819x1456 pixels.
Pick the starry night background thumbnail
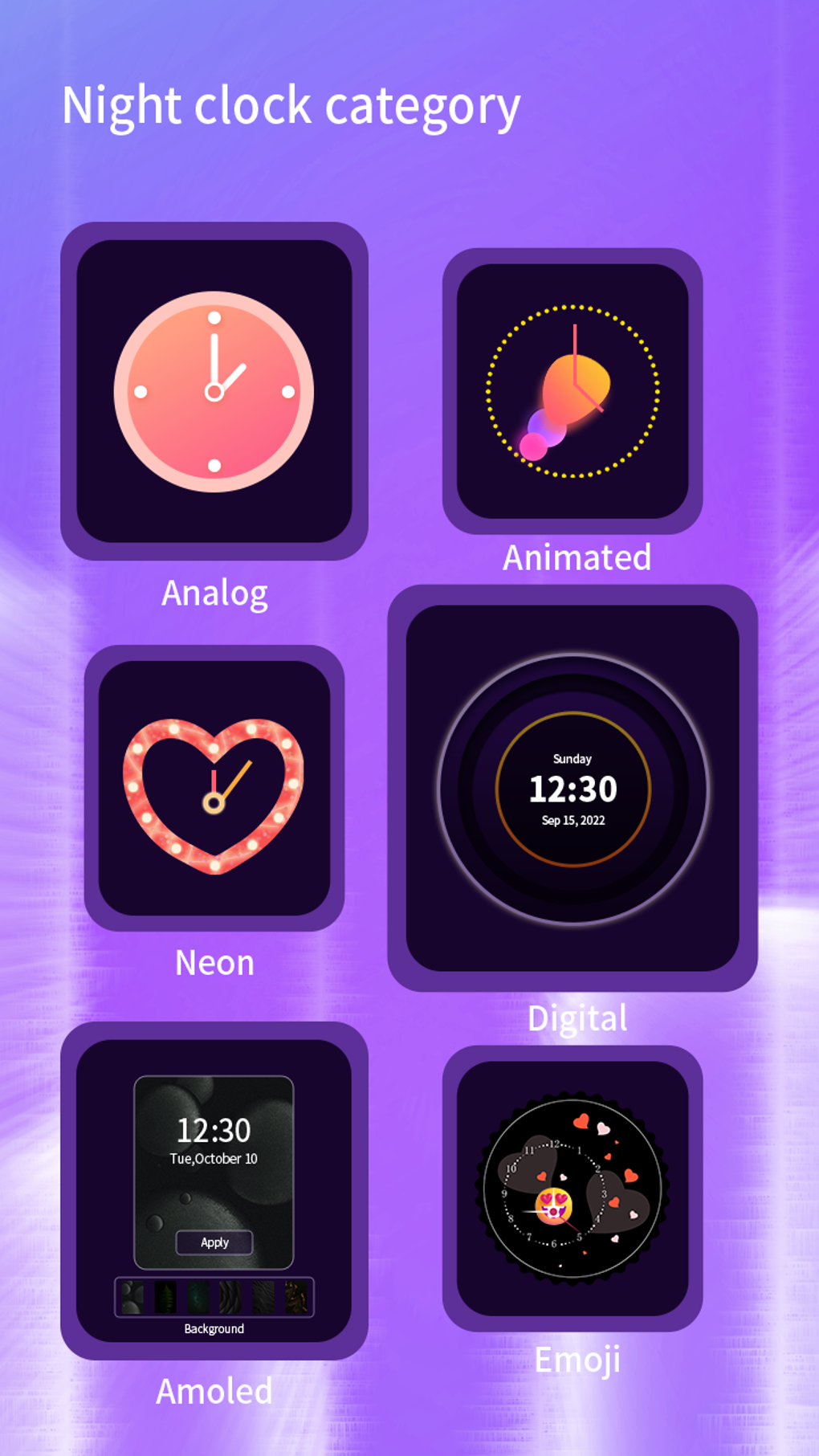(x=198, y=1296)
